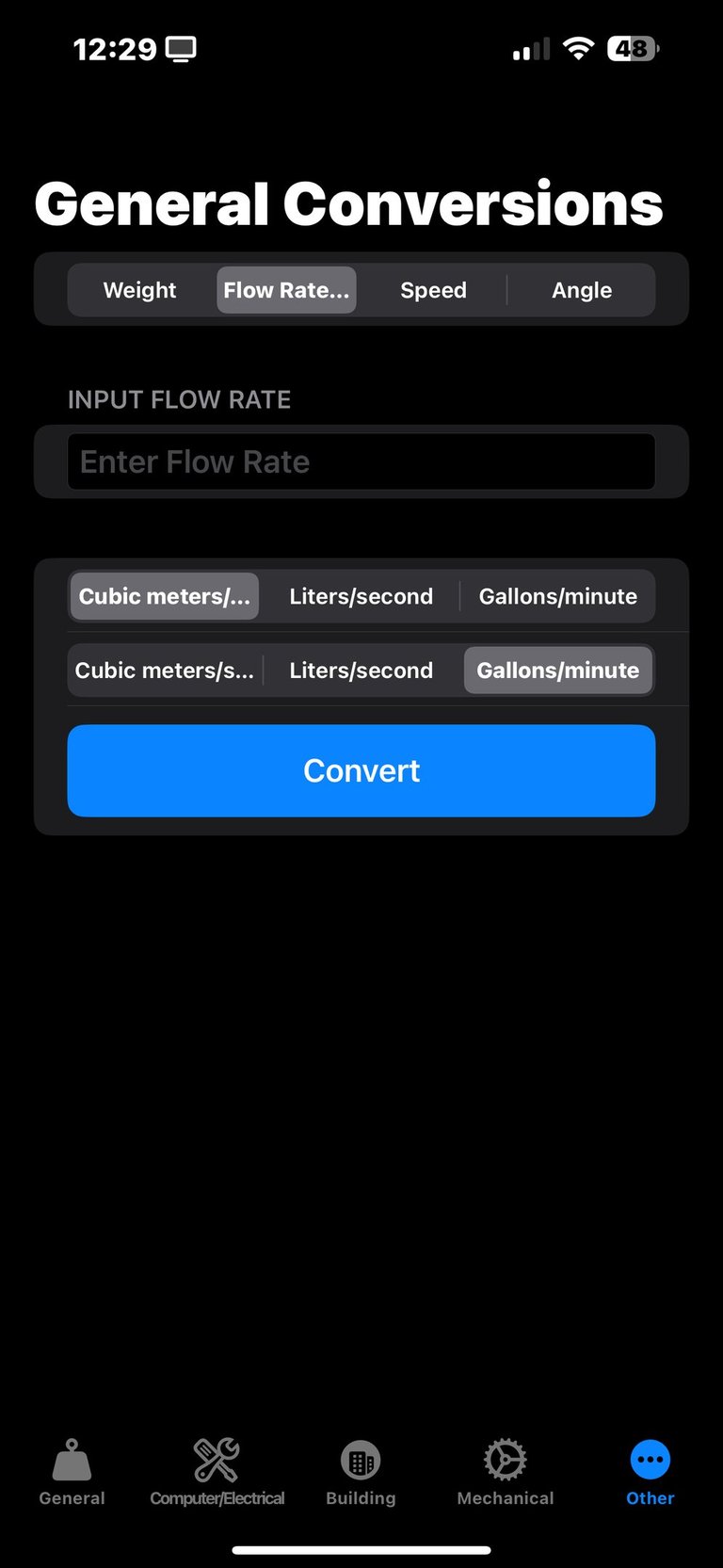Select the Other tab

[x=651, y=1473]
